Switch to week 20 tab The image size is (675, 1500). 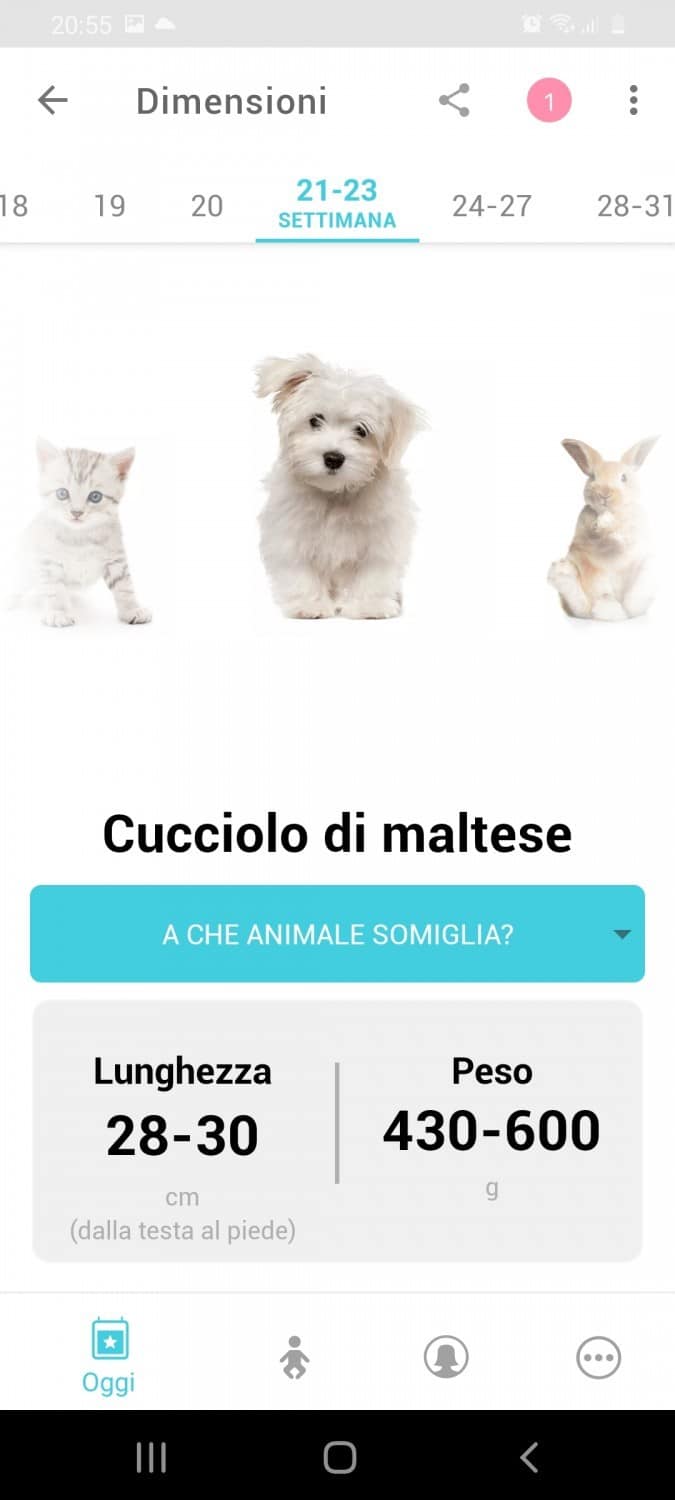pyautogui.click(x=207, y=206)
